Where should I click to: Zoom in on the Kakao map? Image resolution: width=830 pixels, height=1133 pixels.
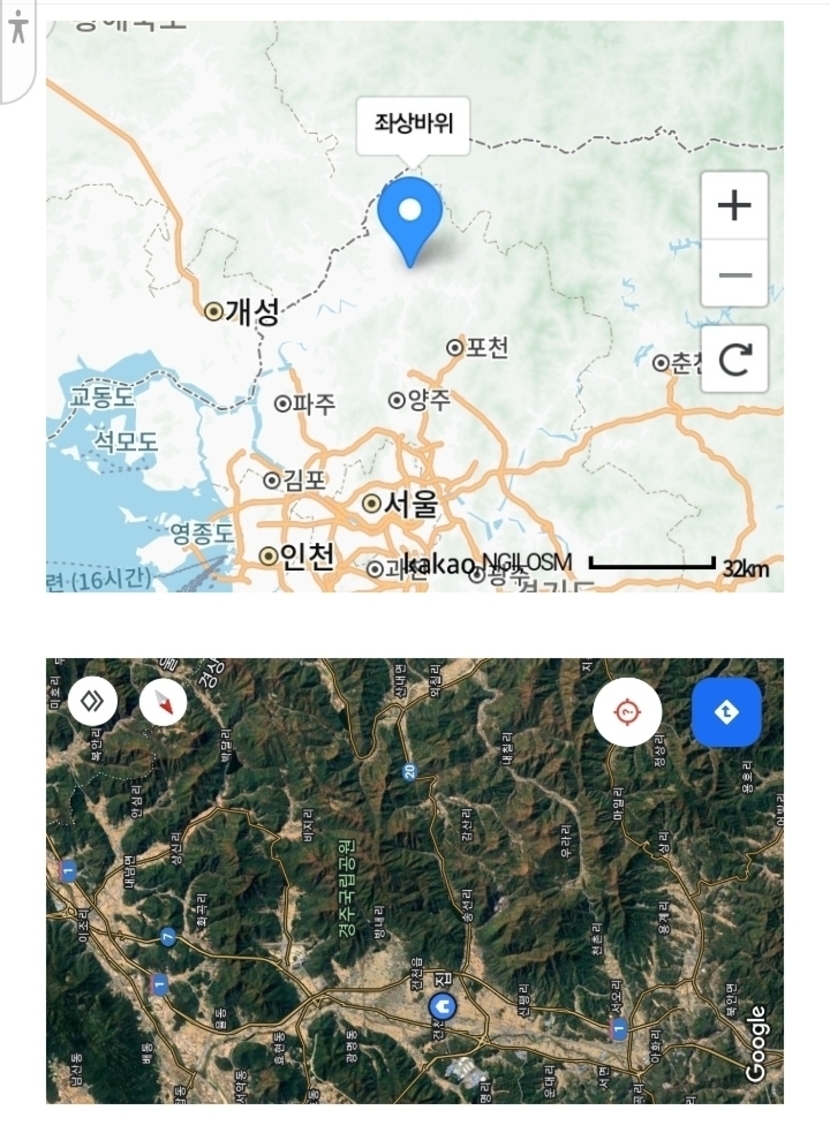tap(734, 205)
